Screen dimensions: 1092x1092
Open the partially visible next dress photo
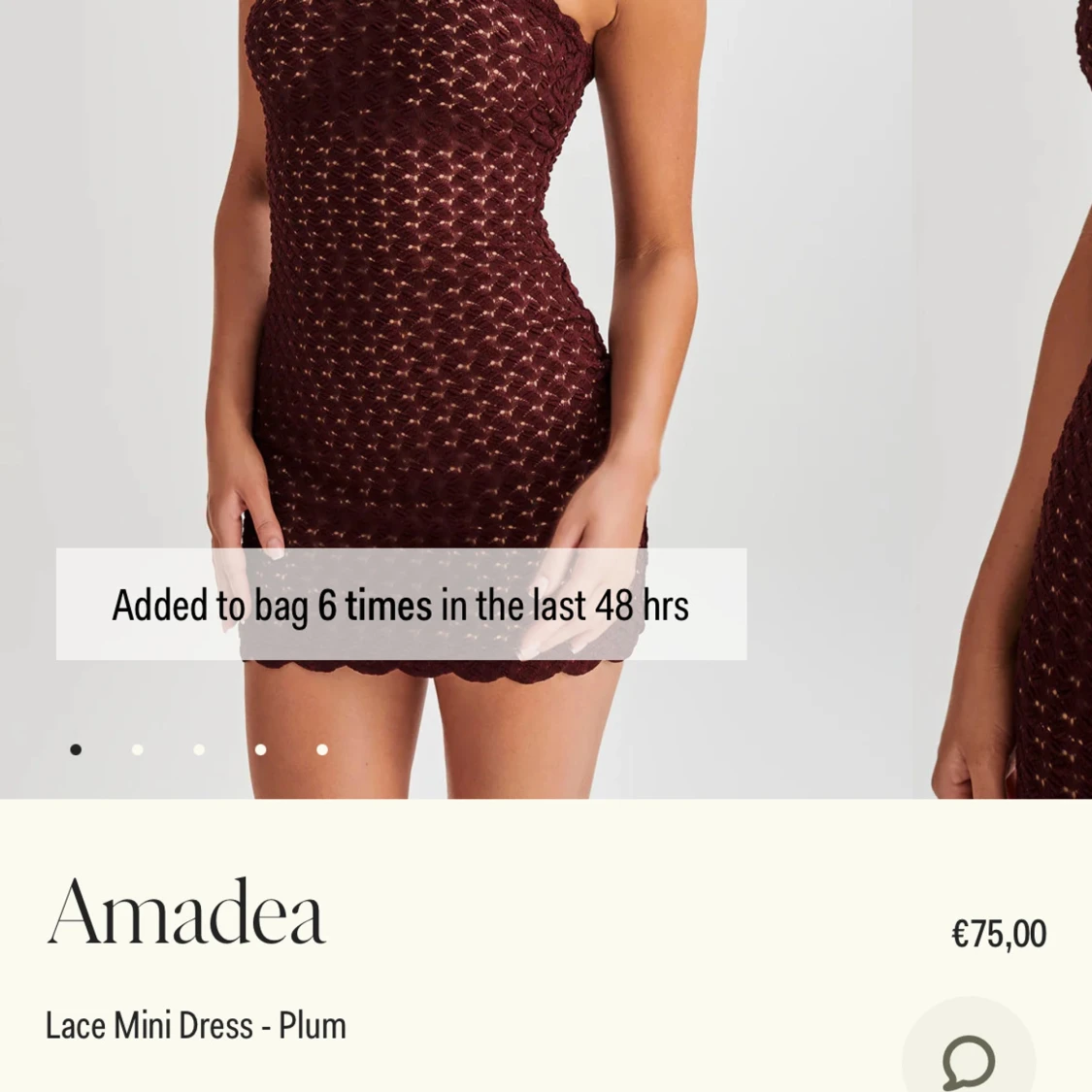(x=1003, y=399)
